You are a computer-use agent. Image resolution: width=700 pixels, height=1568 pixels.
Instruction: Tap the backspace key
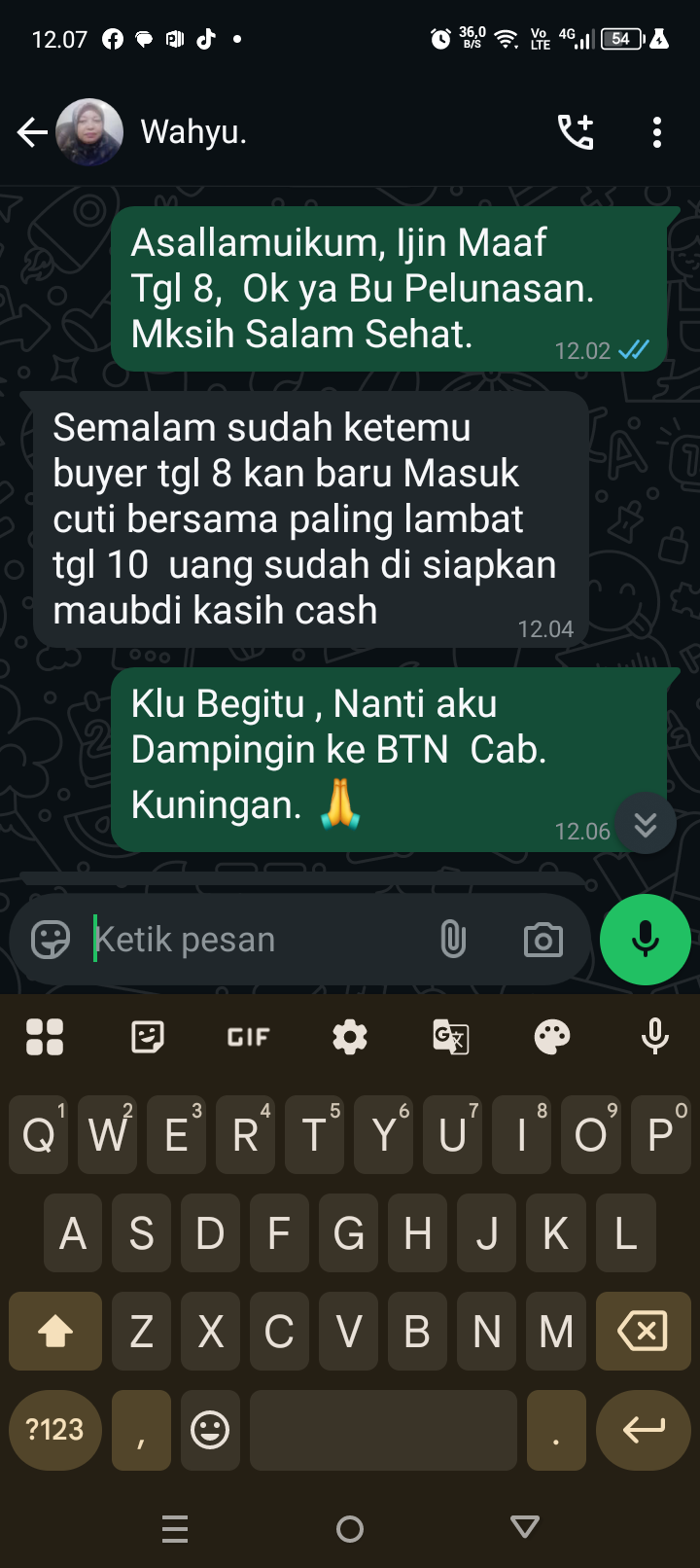(643, 1331)
